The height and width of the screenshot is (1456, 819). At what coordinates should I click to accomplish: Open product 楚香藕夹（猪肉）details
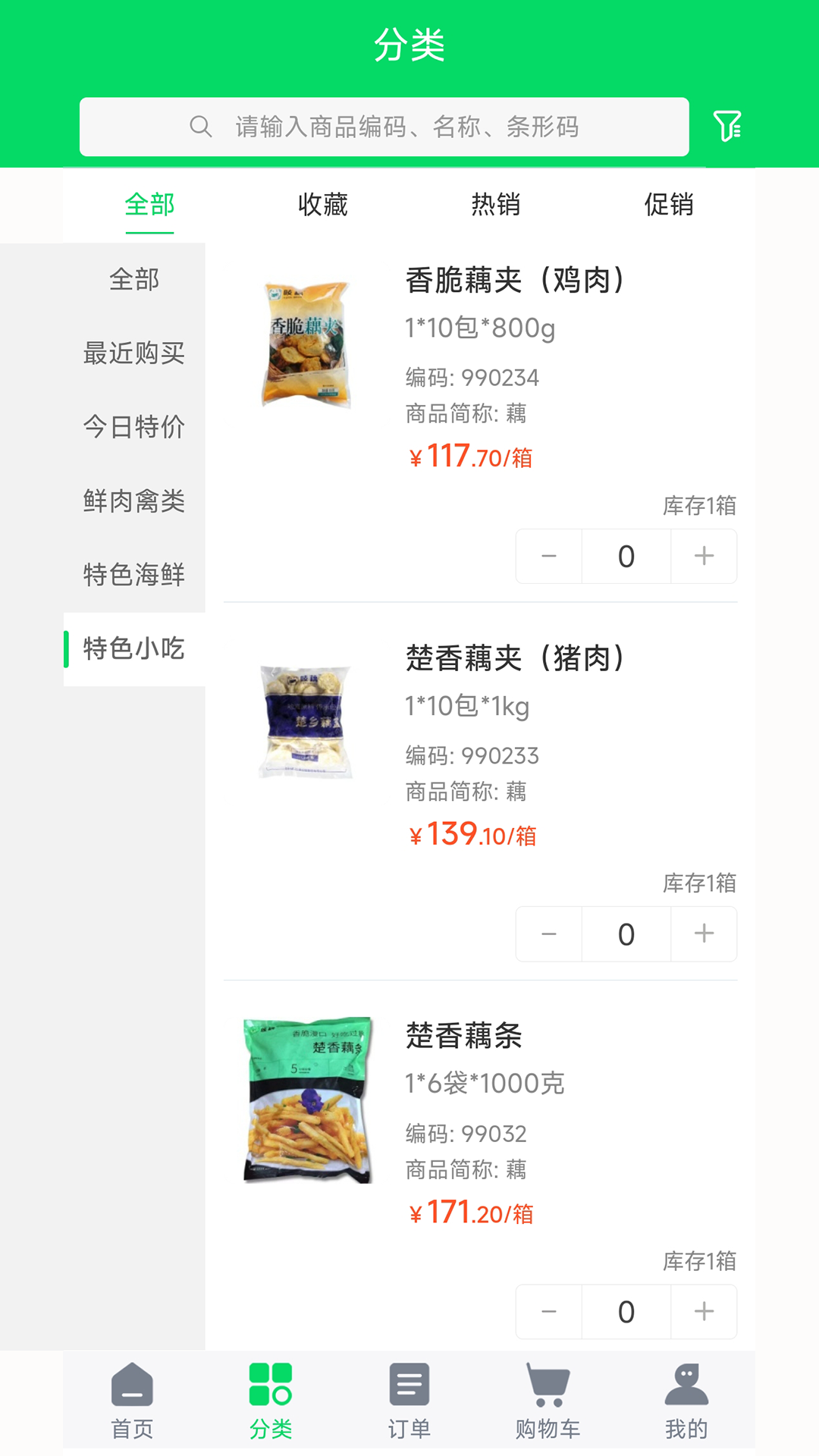coord(516,658)
